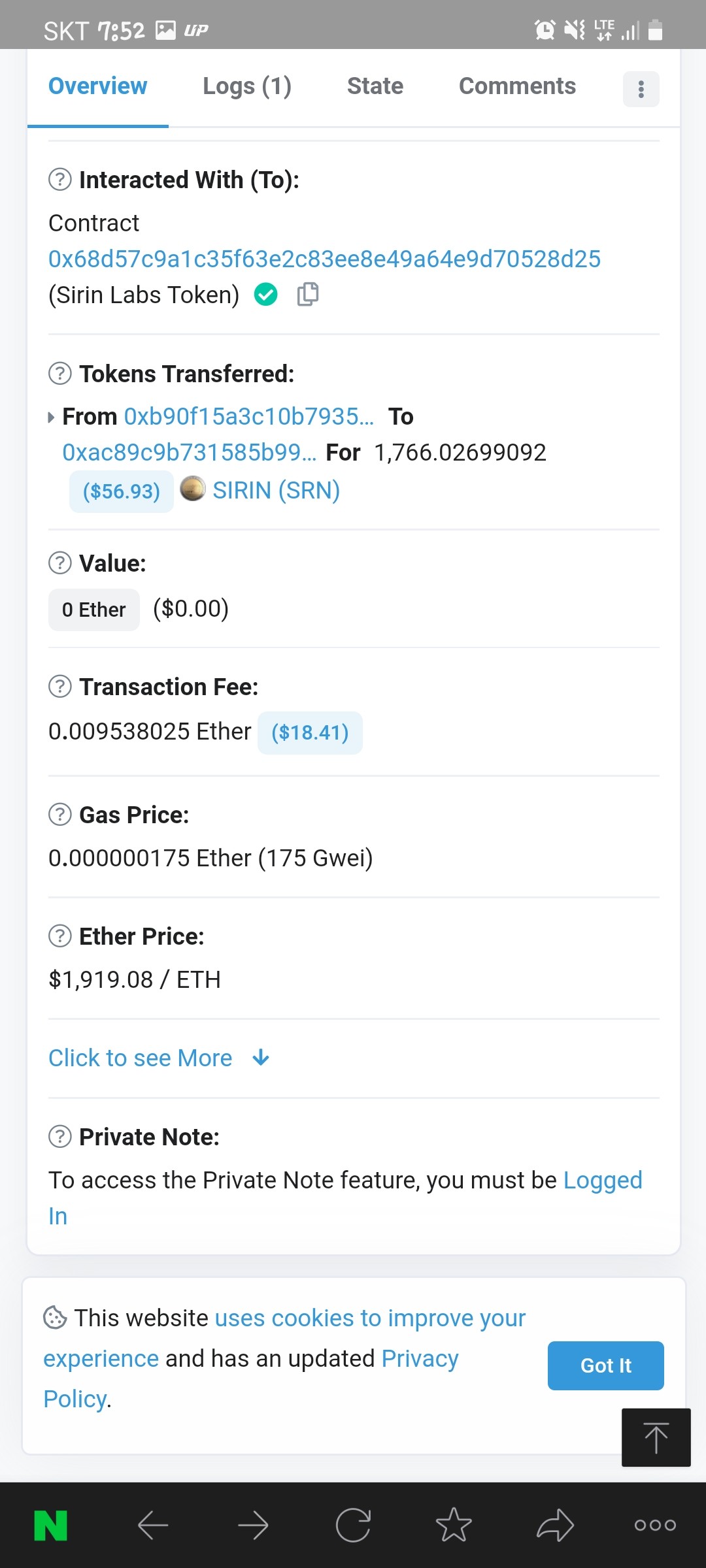Open the State tab
This screenshot has width=706, height=1568.
tap(375, 86)
